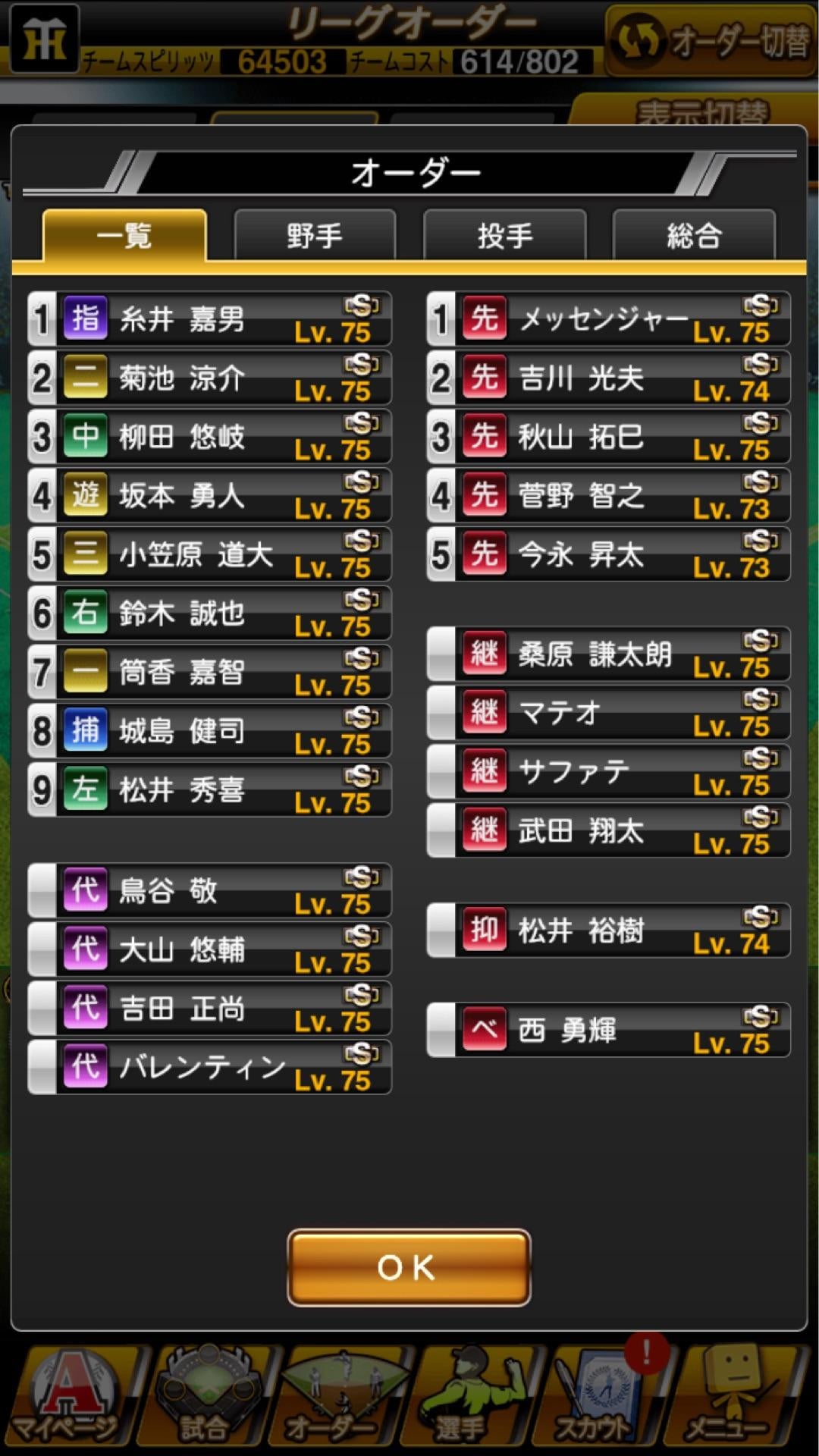Screen dimensions: 819x1456
Task: Switch to the 野手 tab
Action: (315, 236)
